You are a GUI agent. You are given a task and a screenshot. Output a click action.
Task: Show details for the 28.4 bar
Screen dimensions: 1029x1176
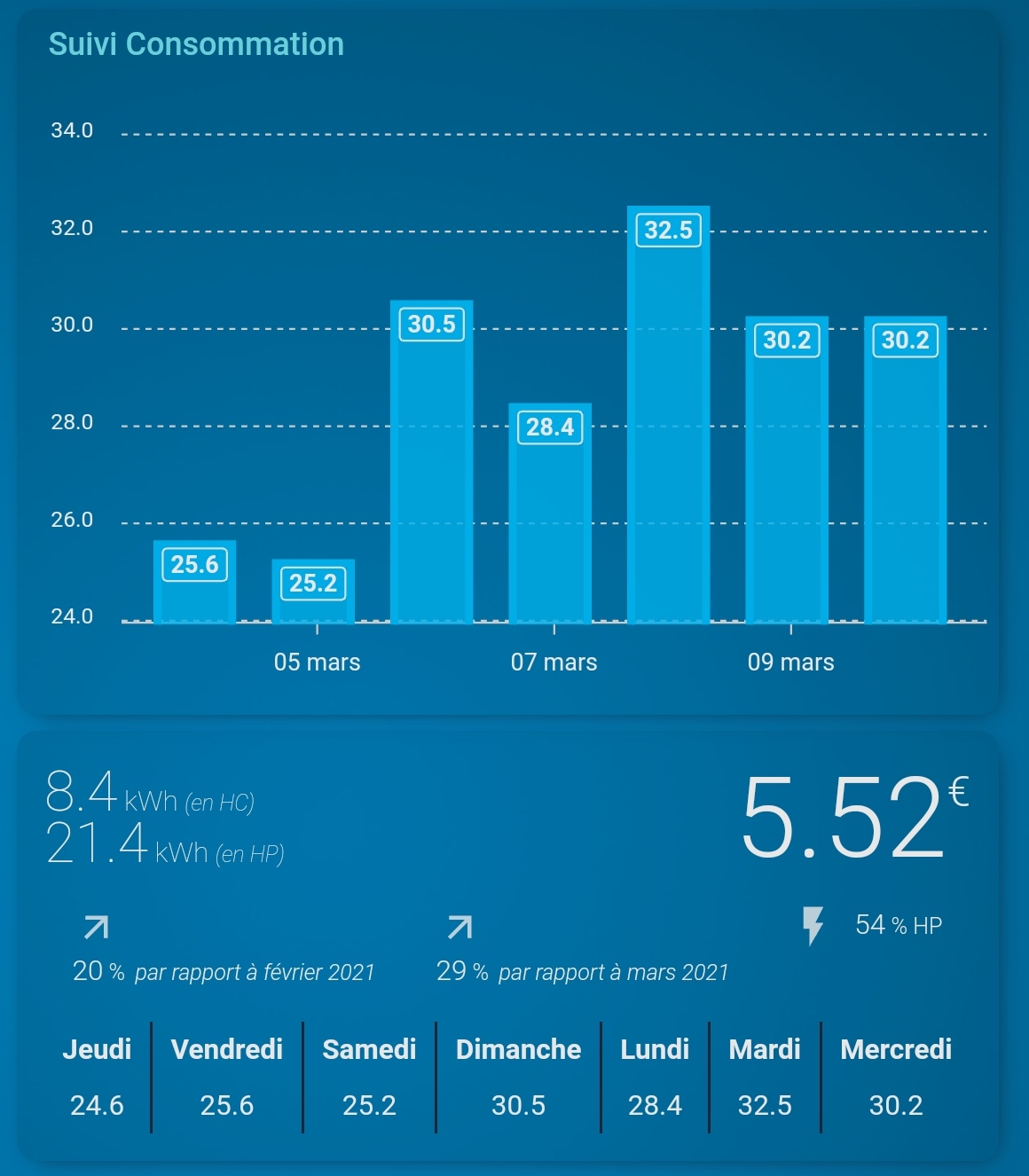(x=550, y=514)
